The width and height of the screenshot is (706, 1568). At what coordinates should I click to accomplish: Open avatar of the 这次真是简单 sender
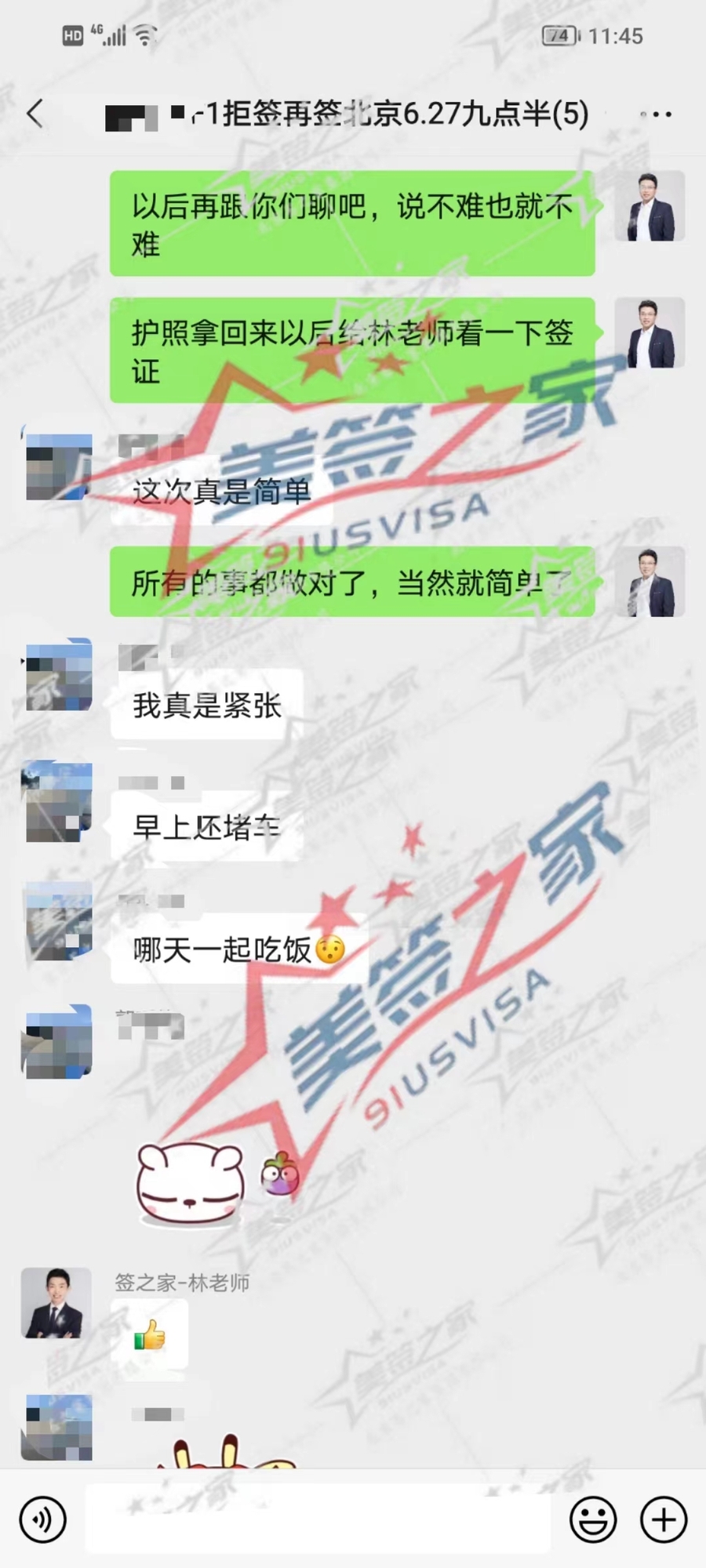coord(59,466)
